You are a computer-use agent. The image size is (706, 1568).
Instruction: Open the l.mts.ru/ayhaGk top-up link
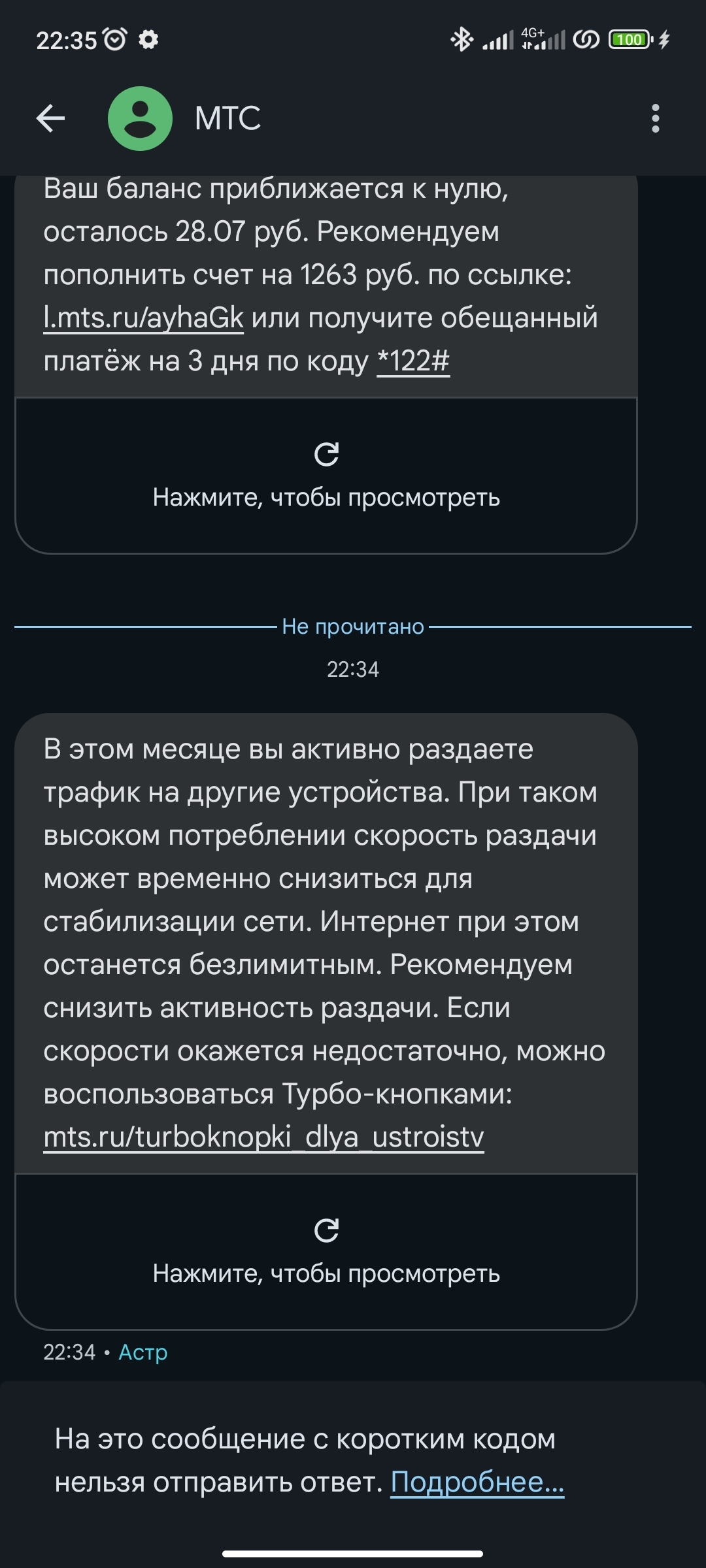click(x=143, y=318)
